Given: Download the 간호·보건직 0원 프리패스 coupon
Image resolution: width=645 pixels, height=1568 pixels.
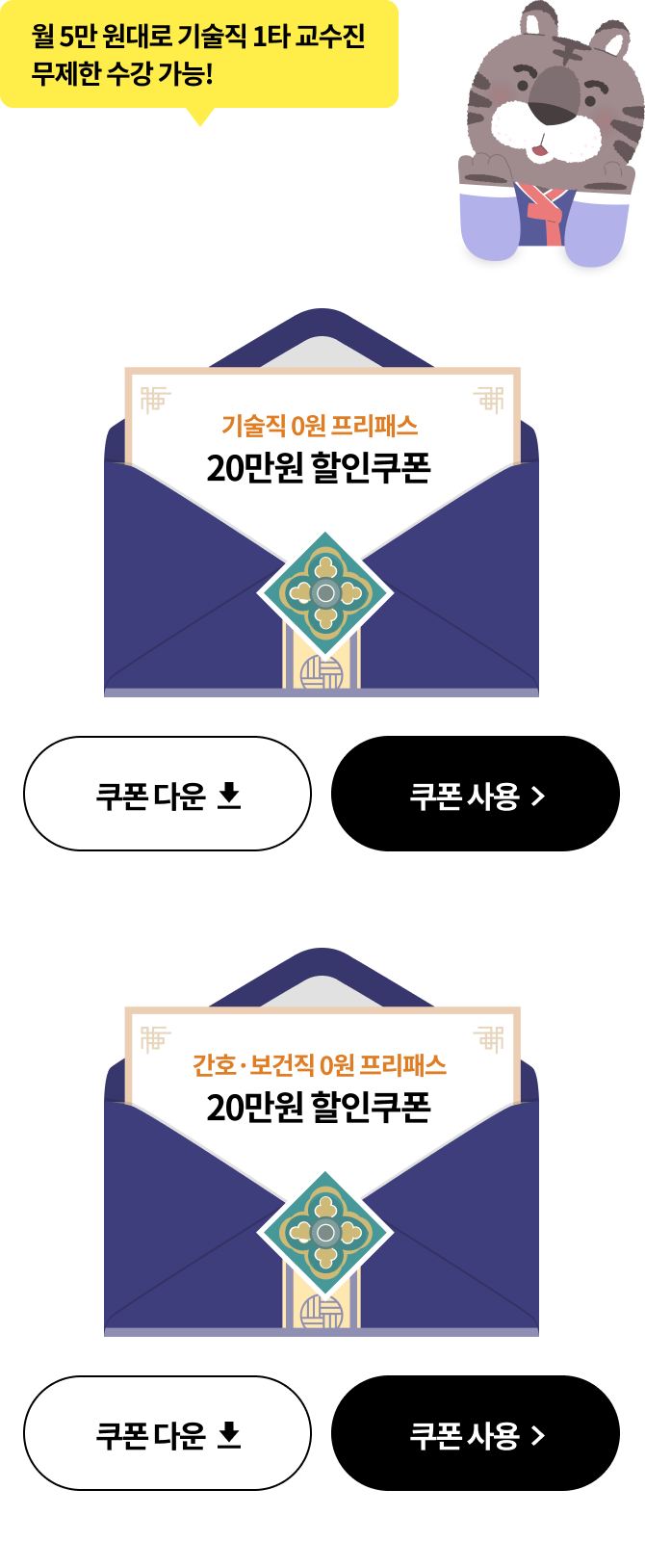Looking at the screenshot, I should pos(168,1434).
